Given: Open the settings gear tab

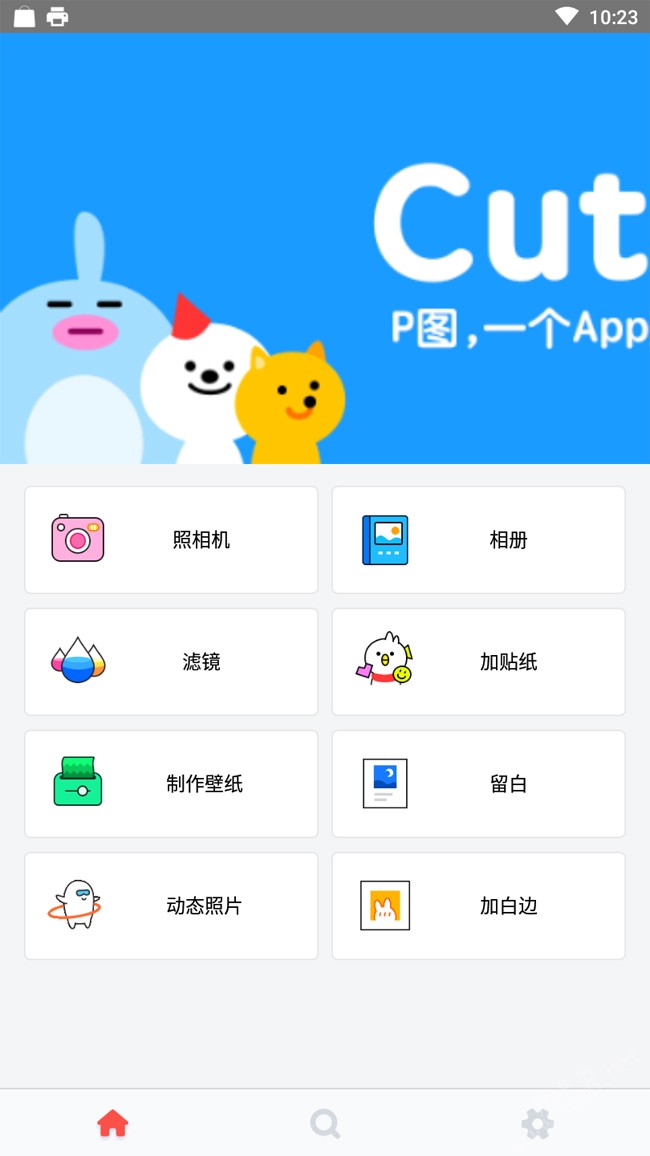Looking at the screenshot, I should tap(537, 1124).
